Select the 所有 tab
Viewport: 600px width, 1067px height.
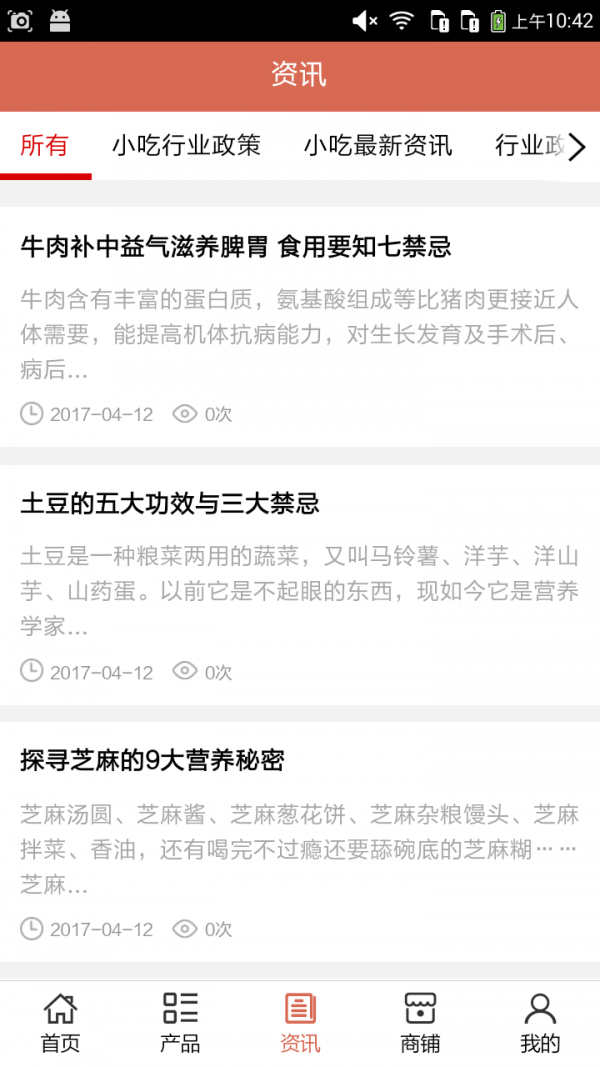click(45, 146)
